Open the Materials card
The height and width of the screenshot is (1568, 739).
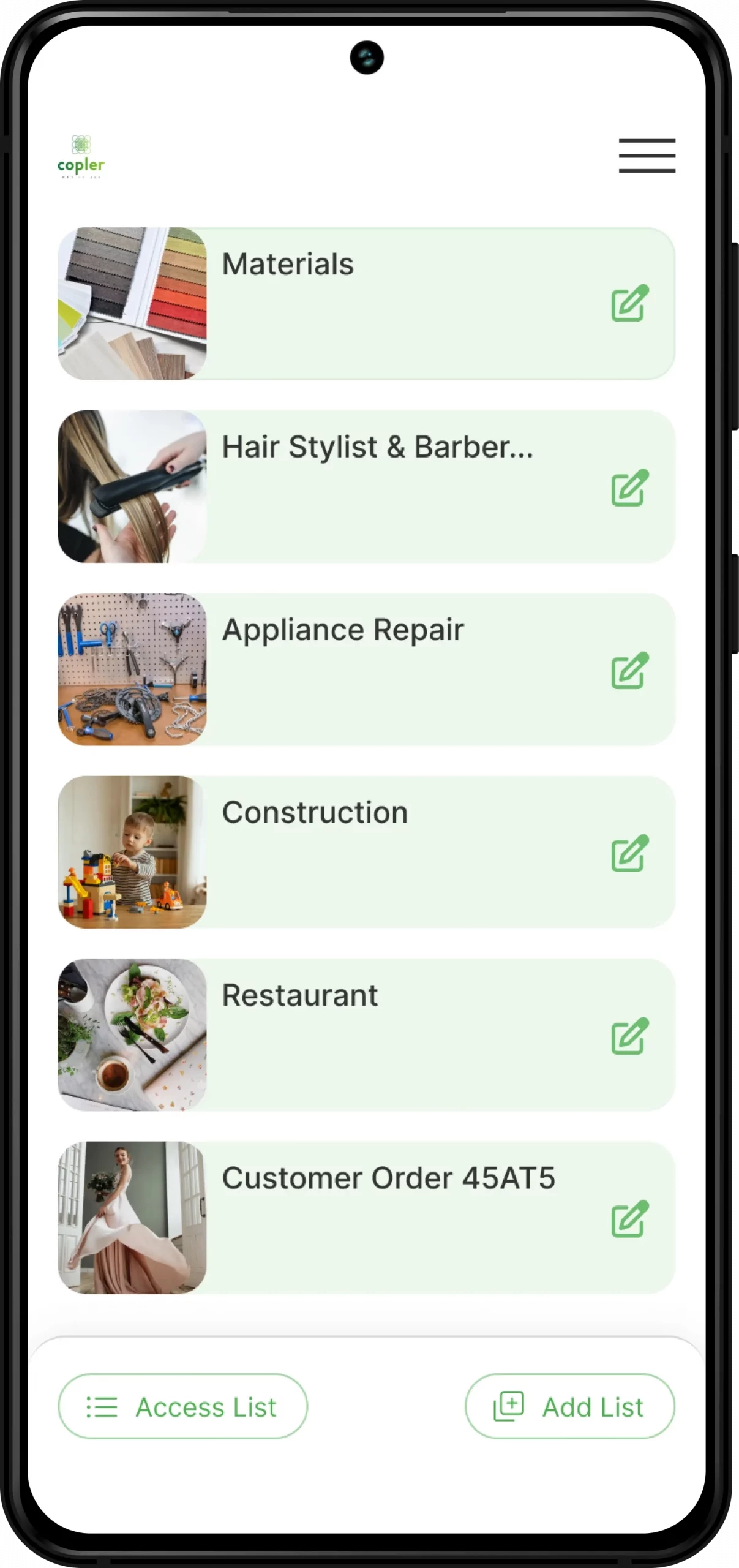367,304
